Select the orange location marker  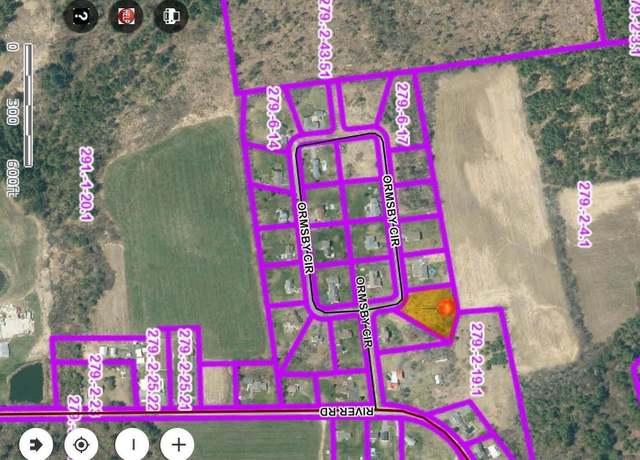pos(446,307)
